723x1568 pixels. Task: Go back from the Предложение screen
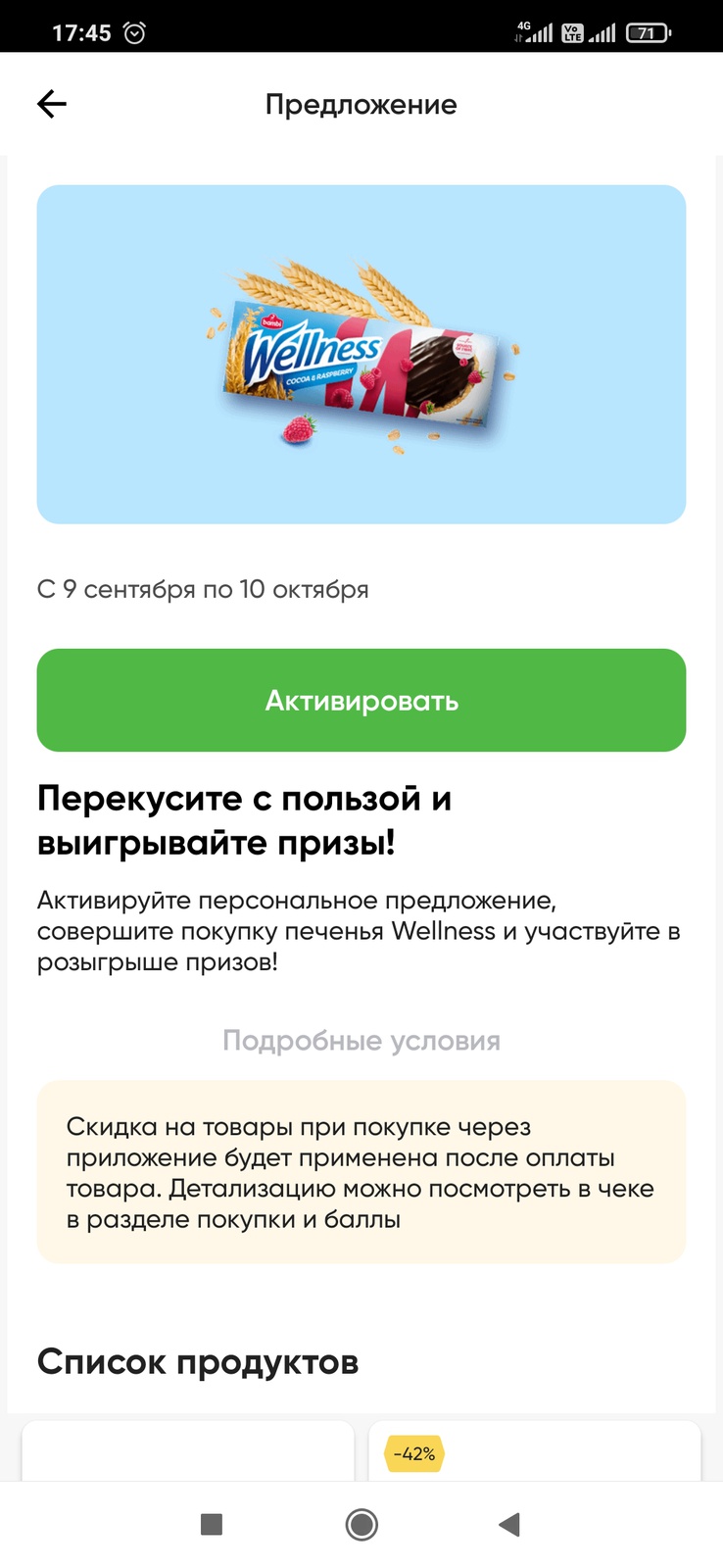click(x=52, y=104)
